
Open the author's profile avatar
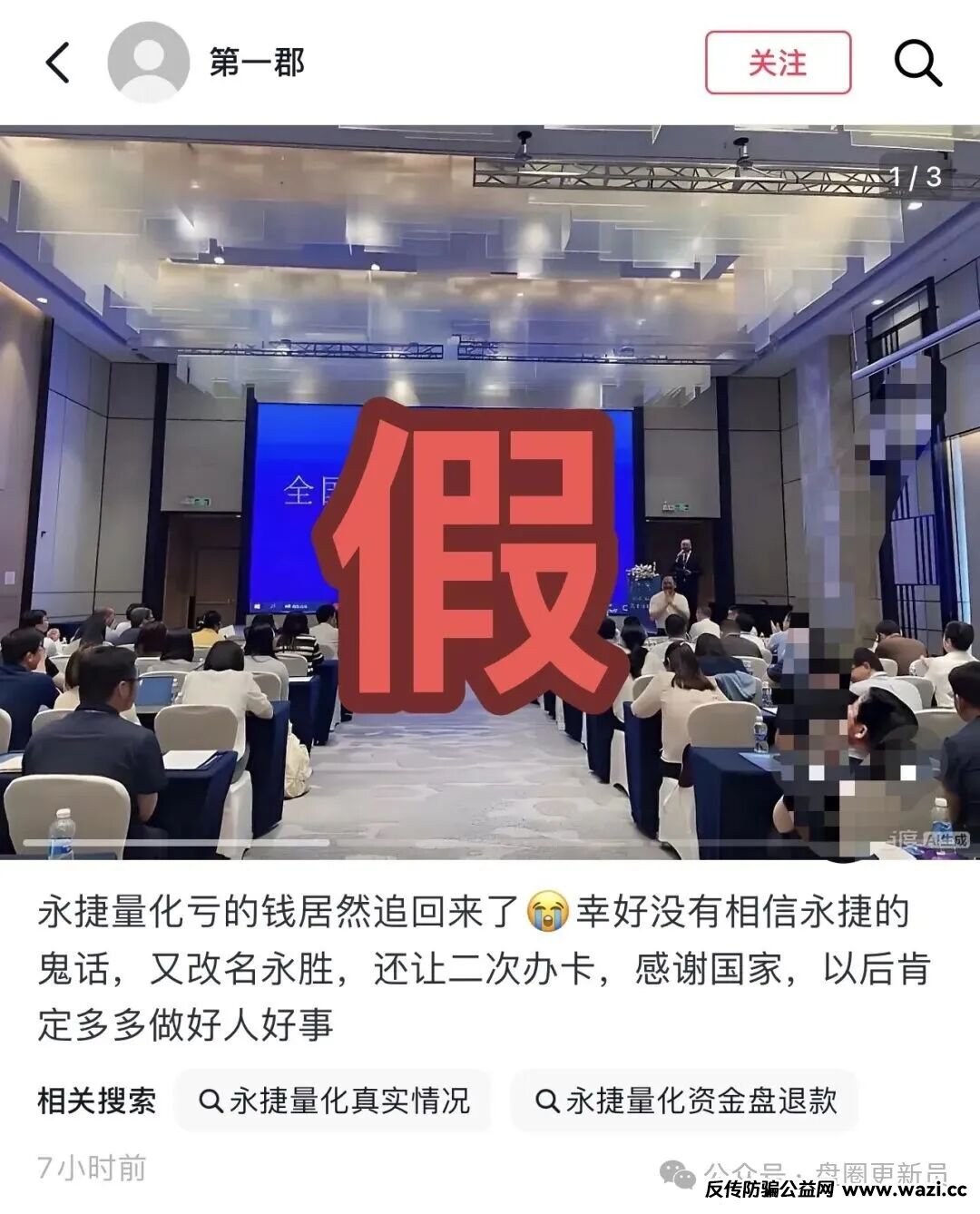click(148, 63)
